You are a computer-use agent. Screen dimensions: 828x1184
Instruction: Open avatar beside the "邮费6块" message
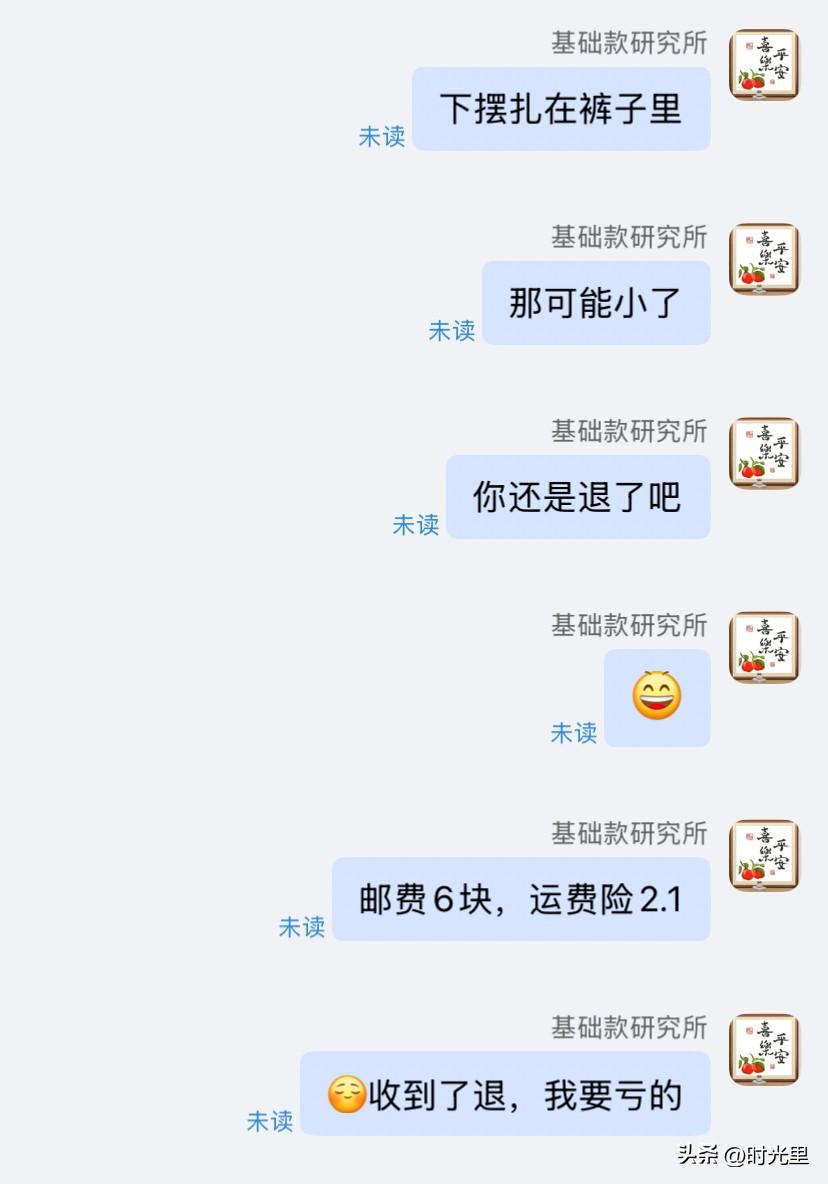click(x=764, y=855)
